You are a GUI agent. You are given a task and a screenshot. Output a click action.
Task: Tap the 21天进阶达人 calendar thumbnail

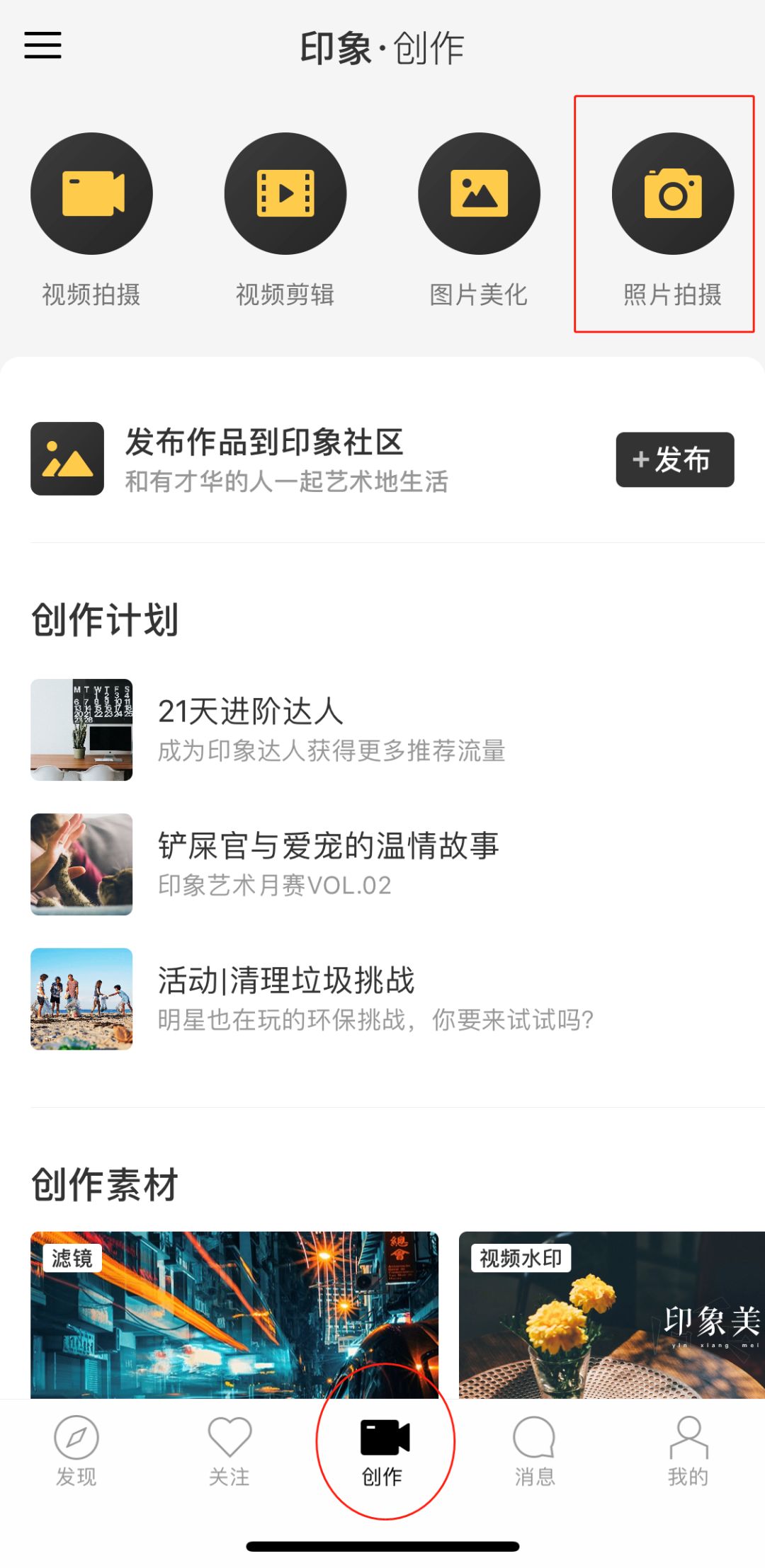pos(81,729)
